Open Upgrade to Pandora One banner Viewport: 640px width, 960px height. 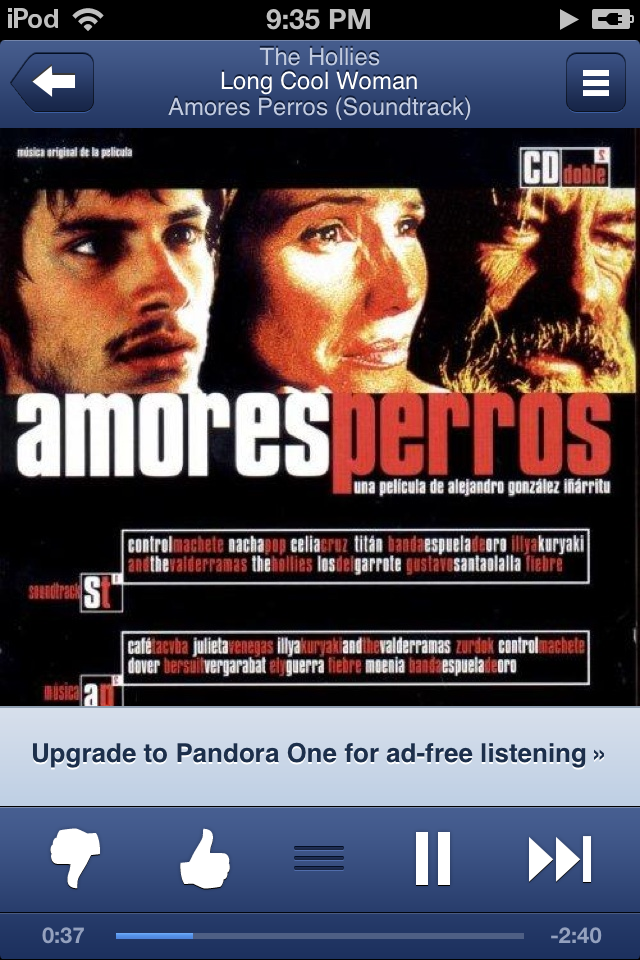319,754
